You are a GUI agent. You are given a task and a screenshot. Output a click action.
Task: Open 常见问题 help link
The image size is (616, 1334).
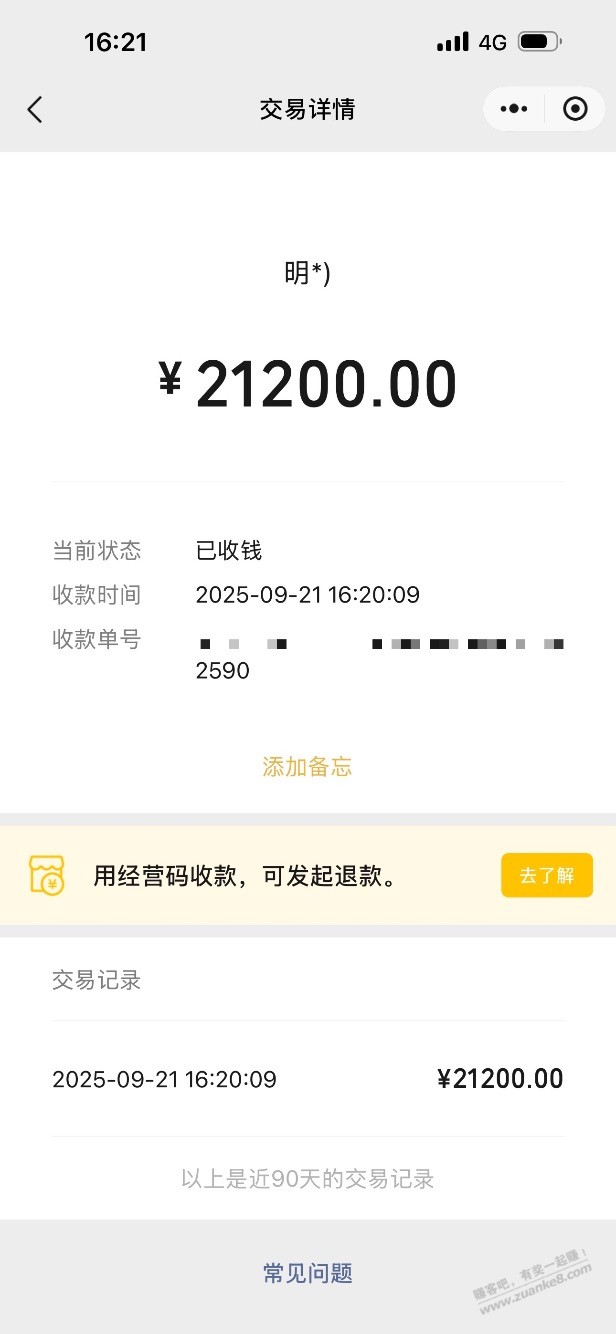[308, 1273]
